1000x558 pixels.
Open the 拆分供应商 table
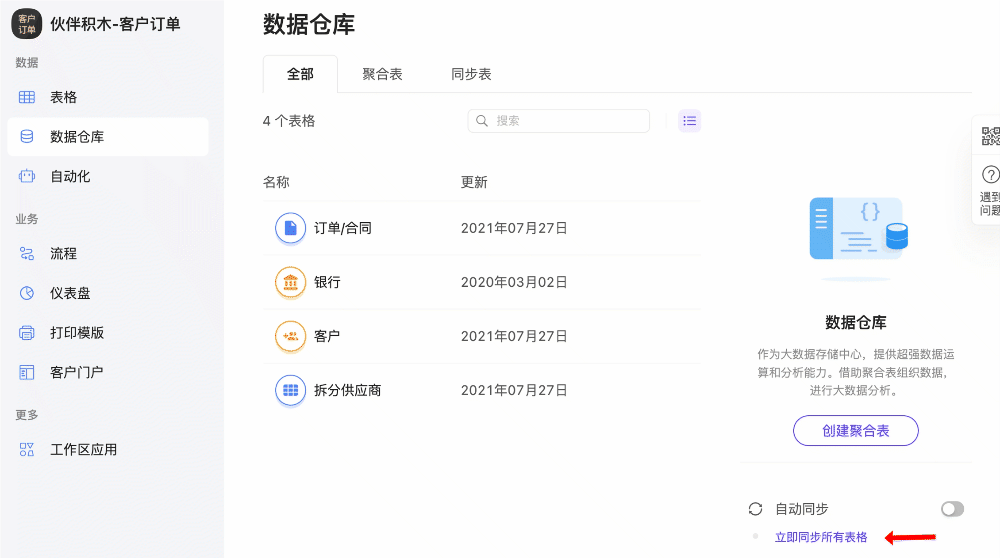[x=347, y=390]
